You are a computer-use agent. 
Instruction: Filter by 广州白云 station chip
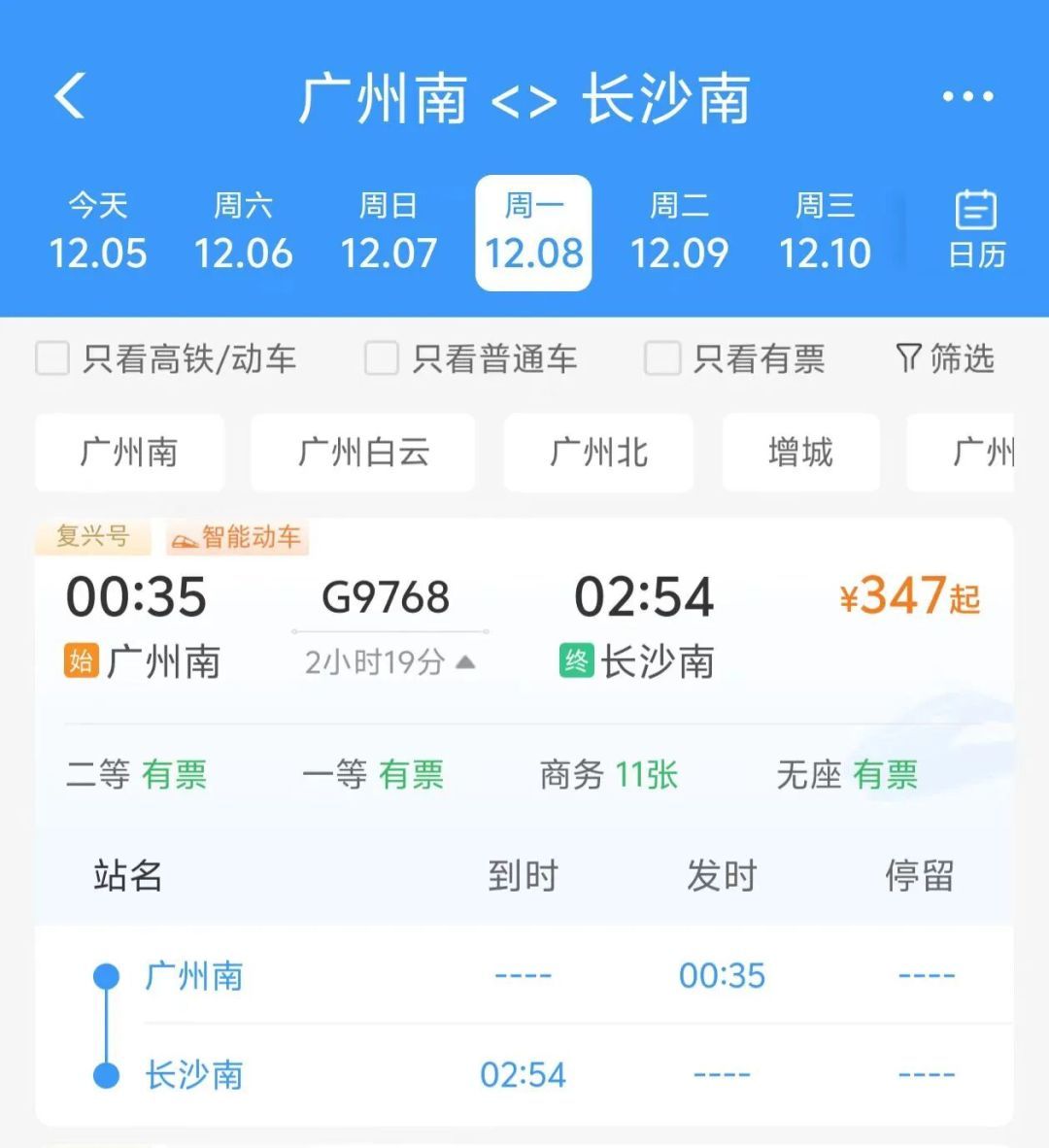(x=363, y=453)
